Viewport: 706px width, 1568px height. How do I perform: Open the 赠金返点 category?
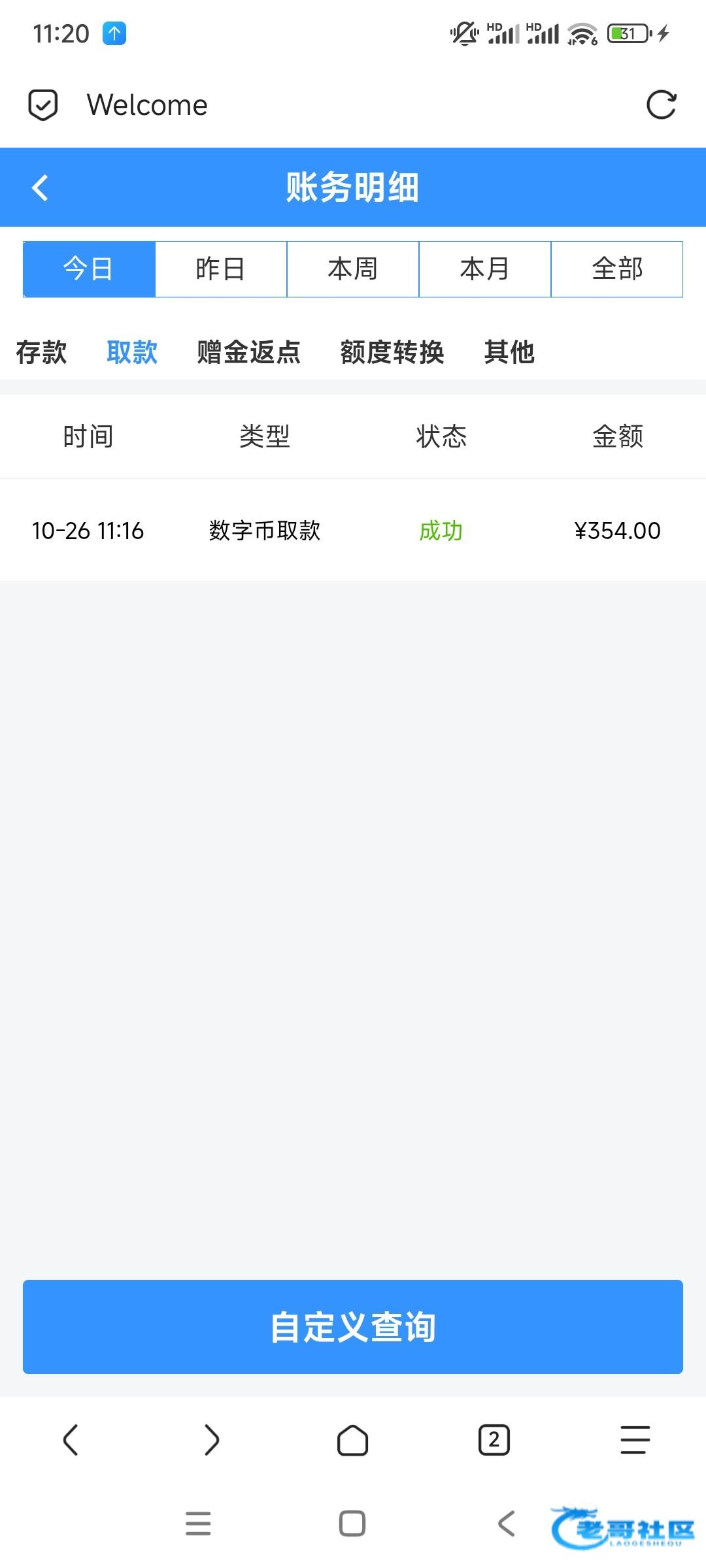[248, 352]
